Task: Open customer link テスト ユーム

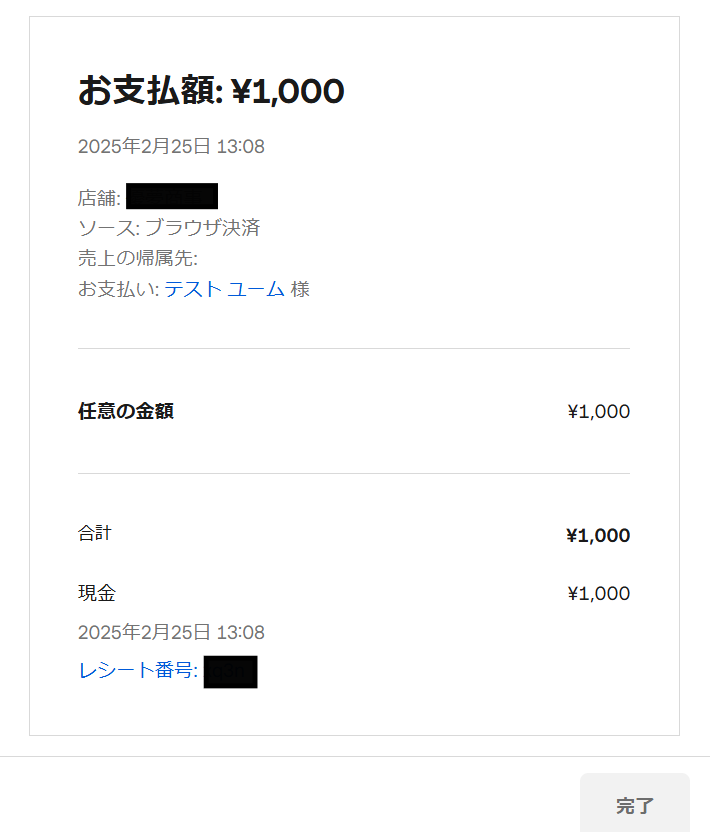Action: (224, 289)
